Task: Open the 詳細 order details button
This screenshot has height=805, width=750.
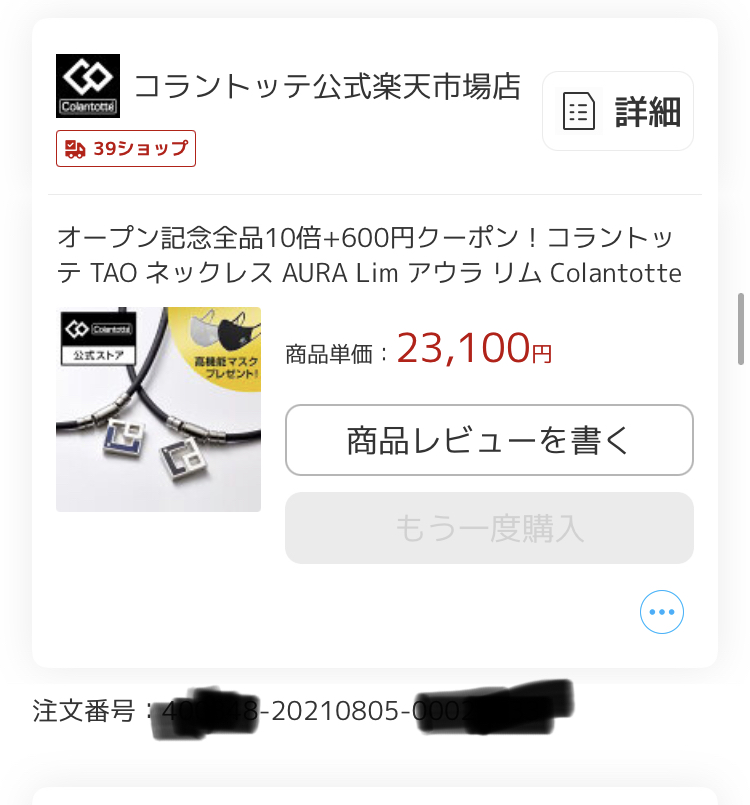Action: (x=618, y=111)
